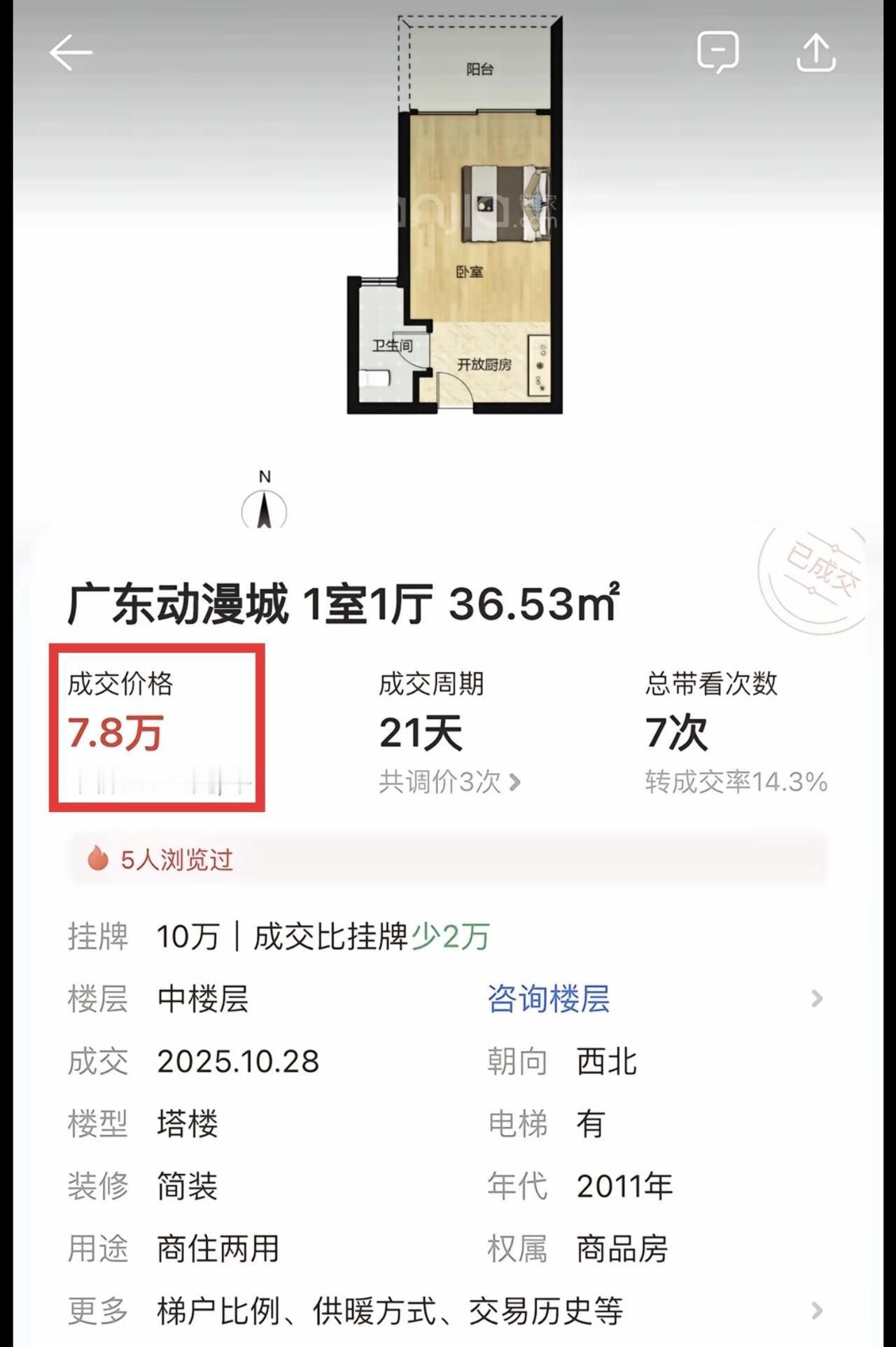Click the 转成交率14.3% statistic
The height and width of the screenshot is (1347, 896).
734,783
